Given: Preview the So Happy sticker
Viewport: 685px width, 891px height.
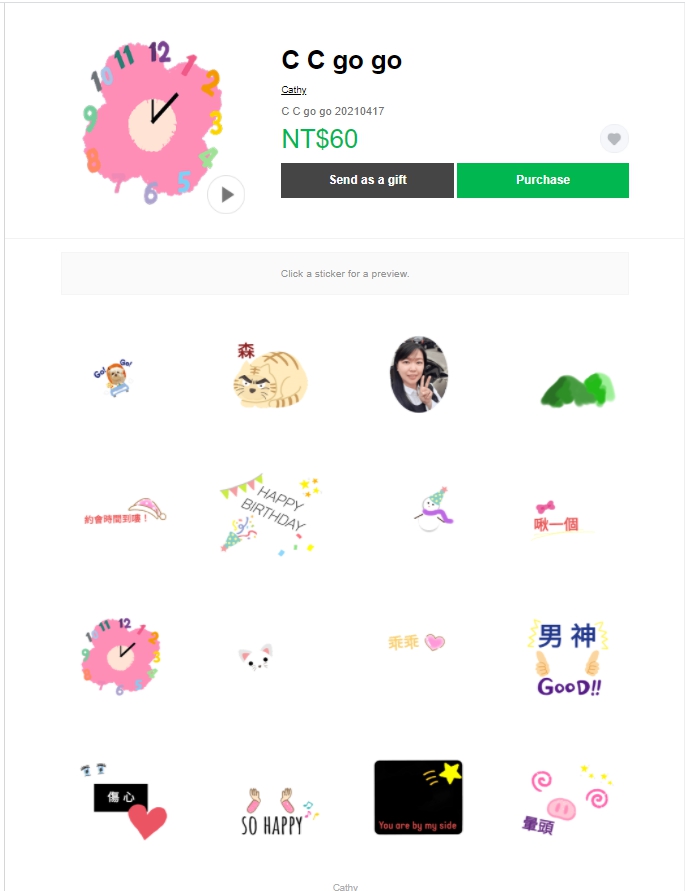Looking at the screenshot, I should point(276,810).
